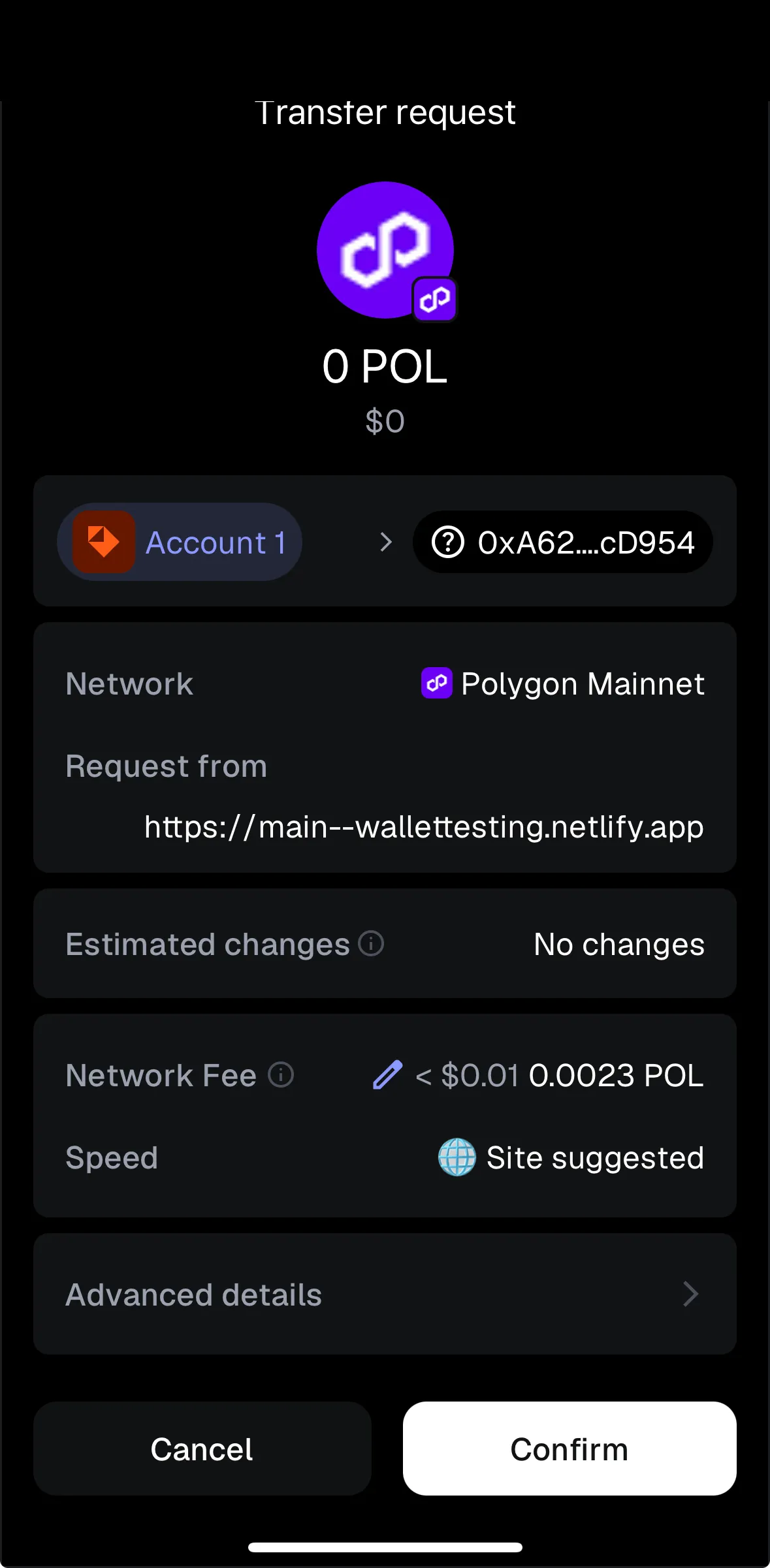The width and height of the screenshot is (770, 1568).
Task: Select the Polygon Mainnet network icon
Action: pyautogui.click(x=436, y=683)
